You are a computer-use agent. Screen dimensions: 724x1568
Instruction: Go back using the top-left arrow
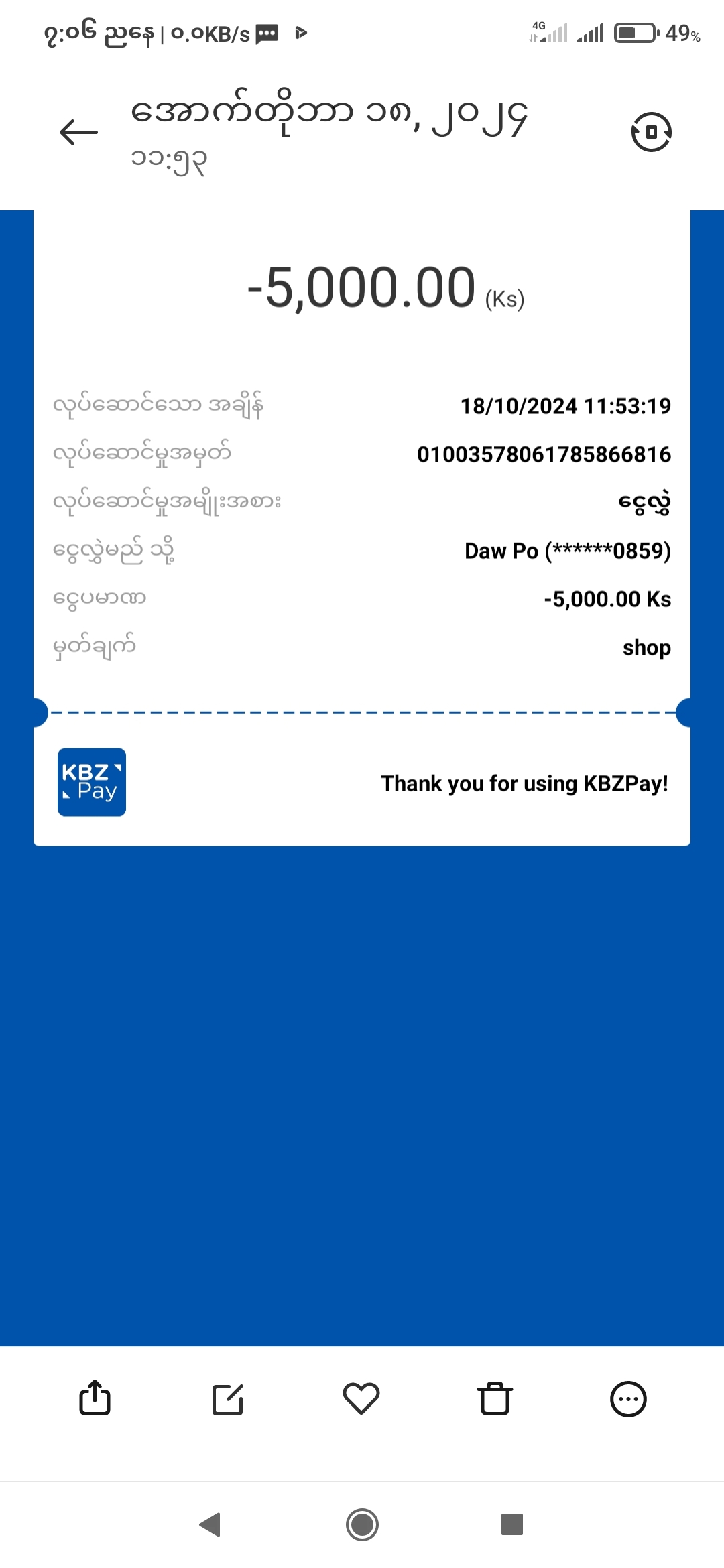78,132
